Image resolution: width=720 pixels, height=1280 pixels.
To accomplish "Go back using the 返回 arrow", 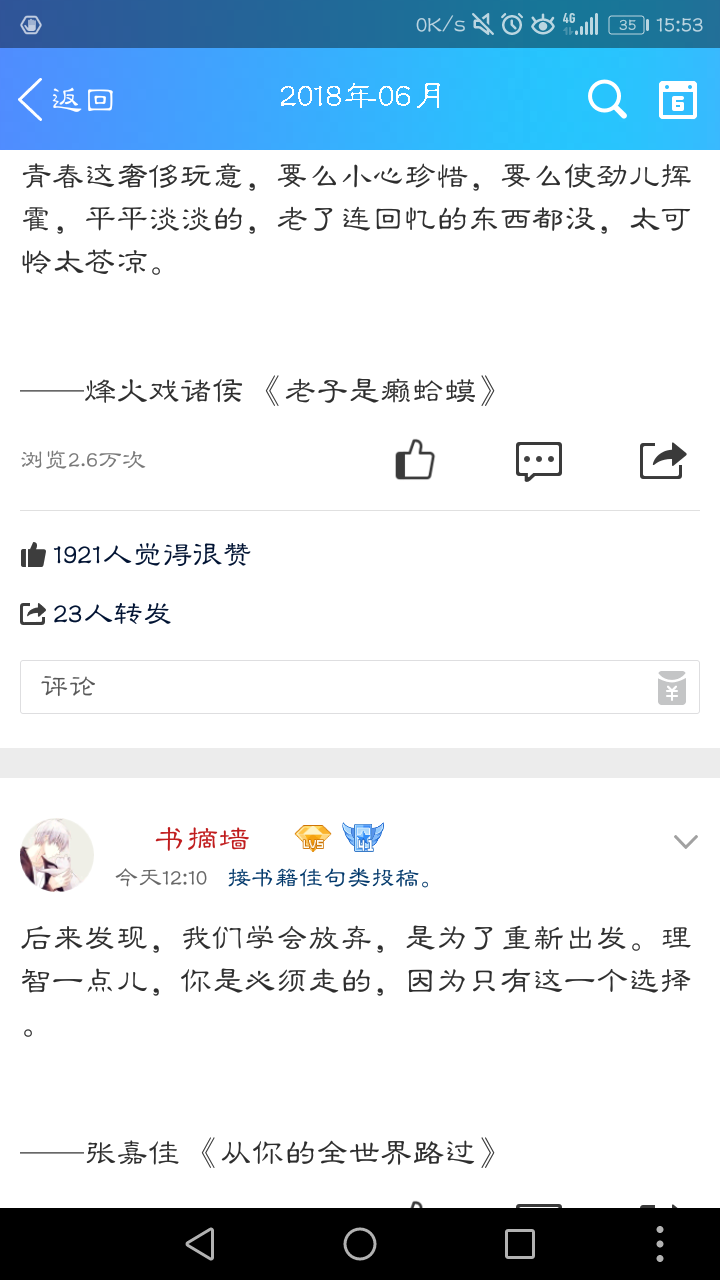I will coord(65,99).
